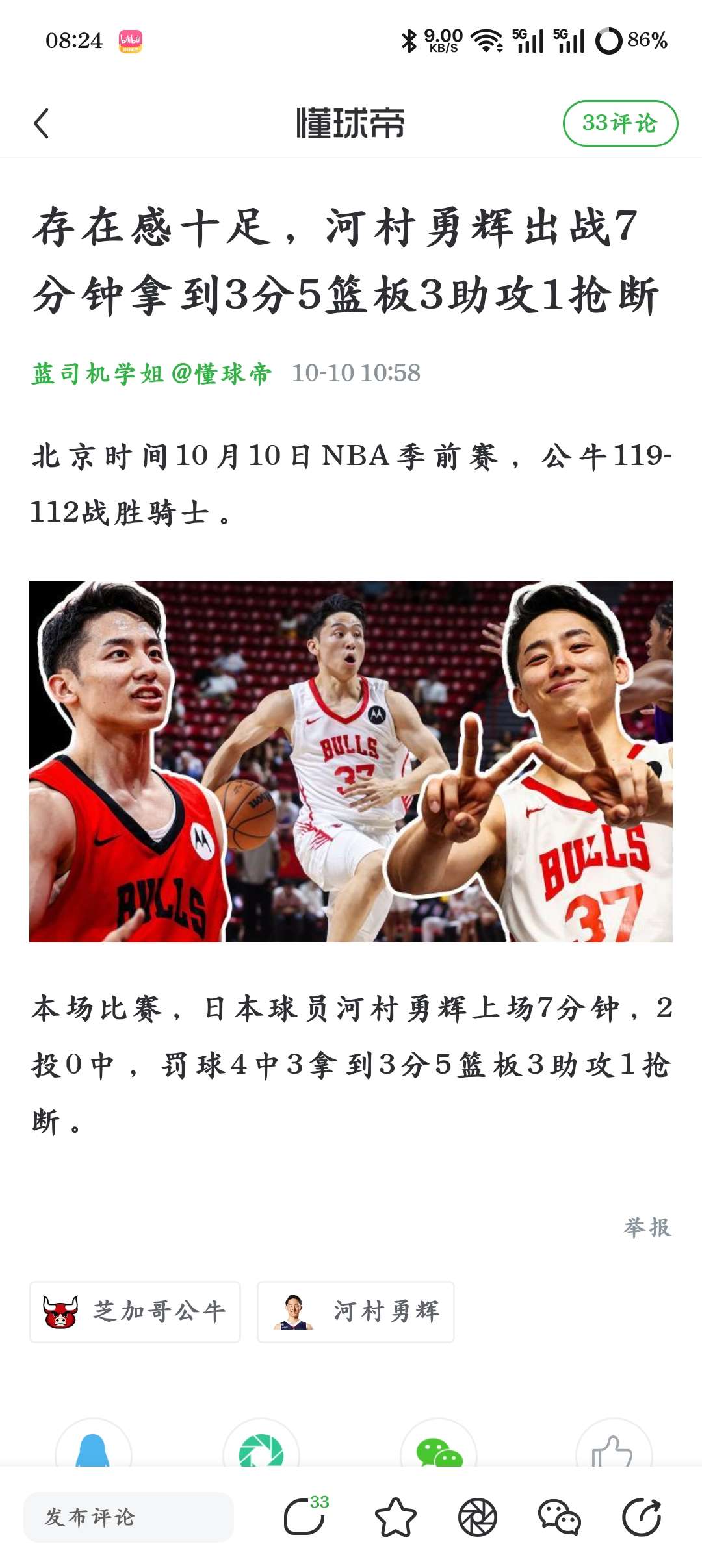Go back using the top-left arrow

42,123
